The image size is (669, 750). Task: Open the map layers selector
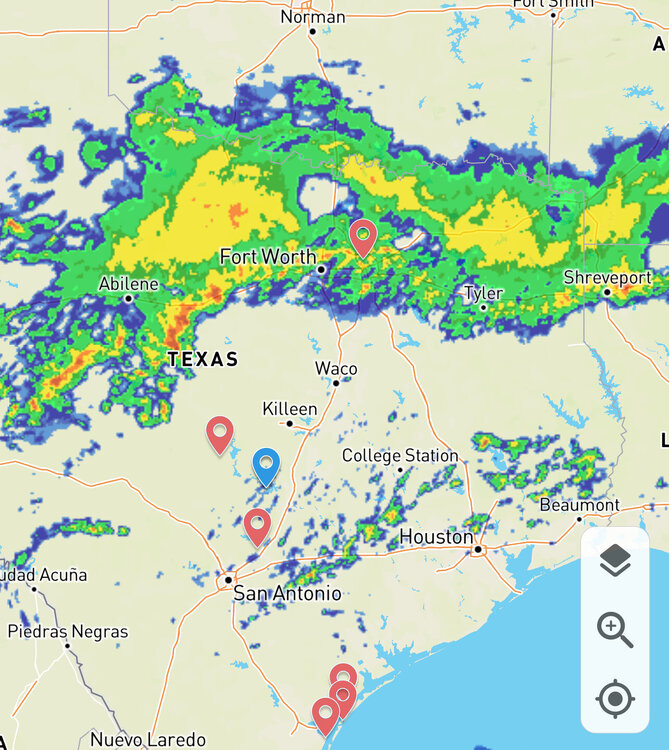click(615, 562)
